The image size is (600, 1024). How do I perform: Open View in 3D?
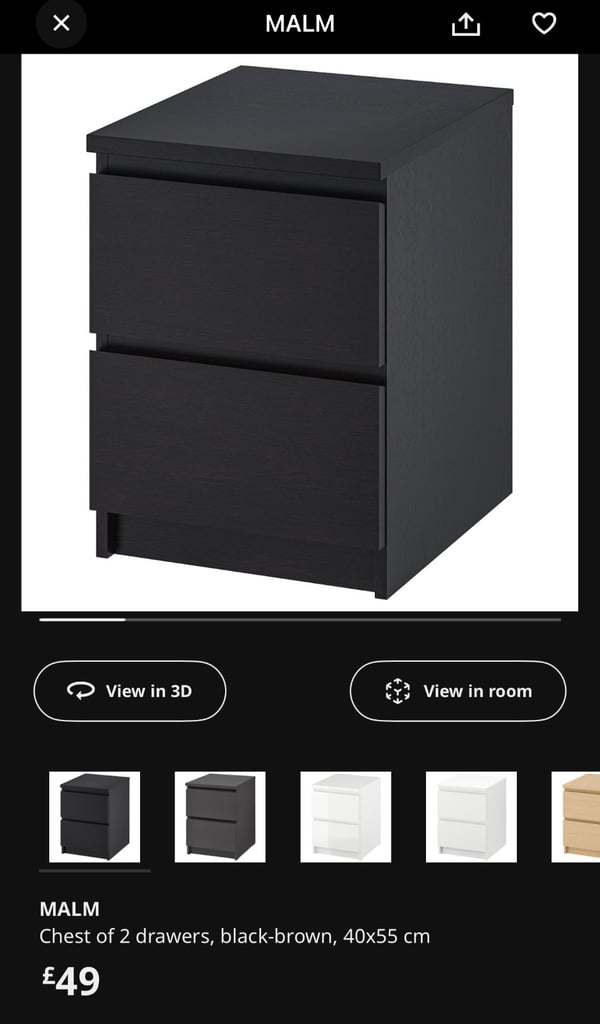(x=130, y=691)
